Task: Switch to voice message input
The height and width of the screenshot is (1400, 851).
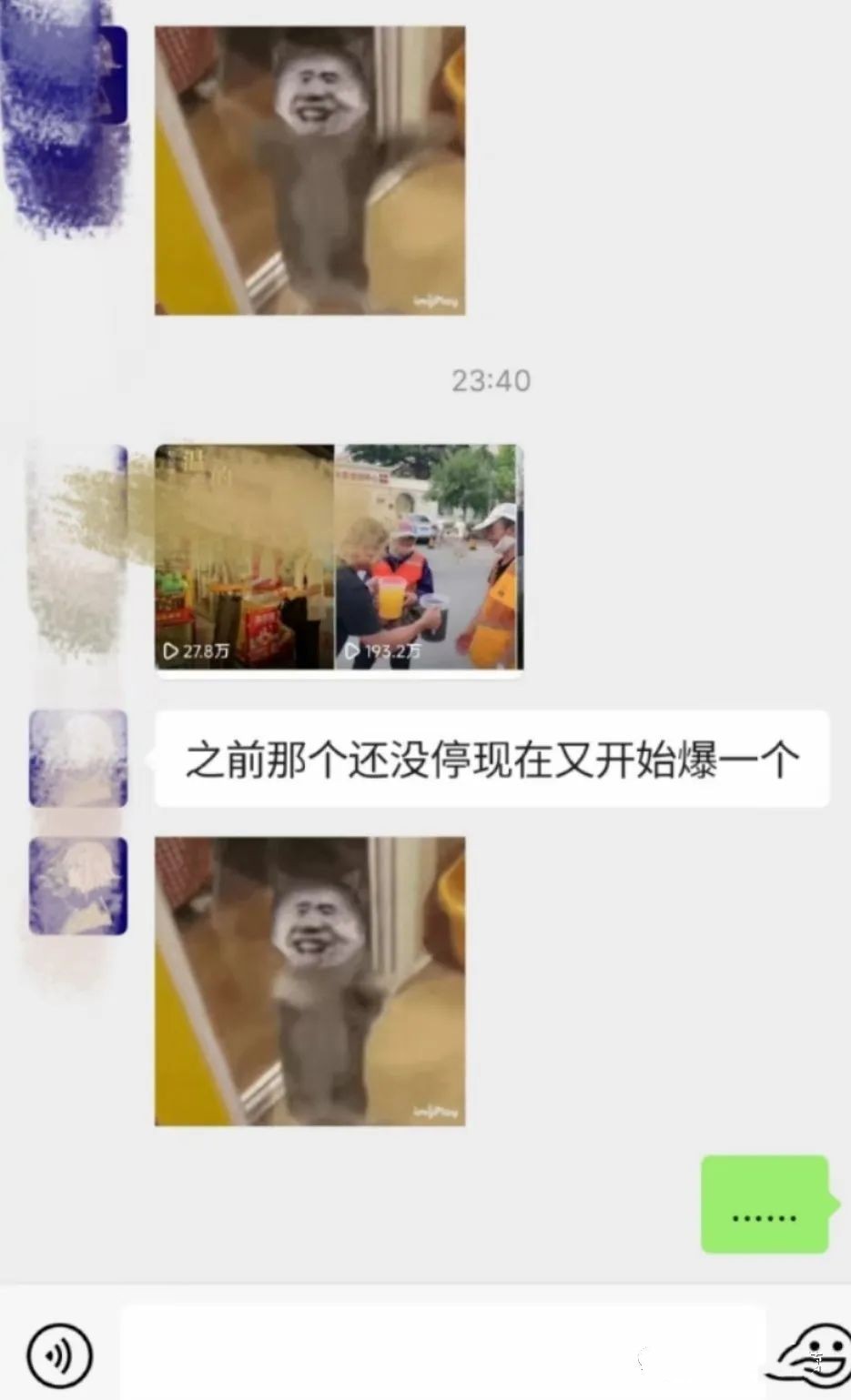Action: coord(60,1355)
